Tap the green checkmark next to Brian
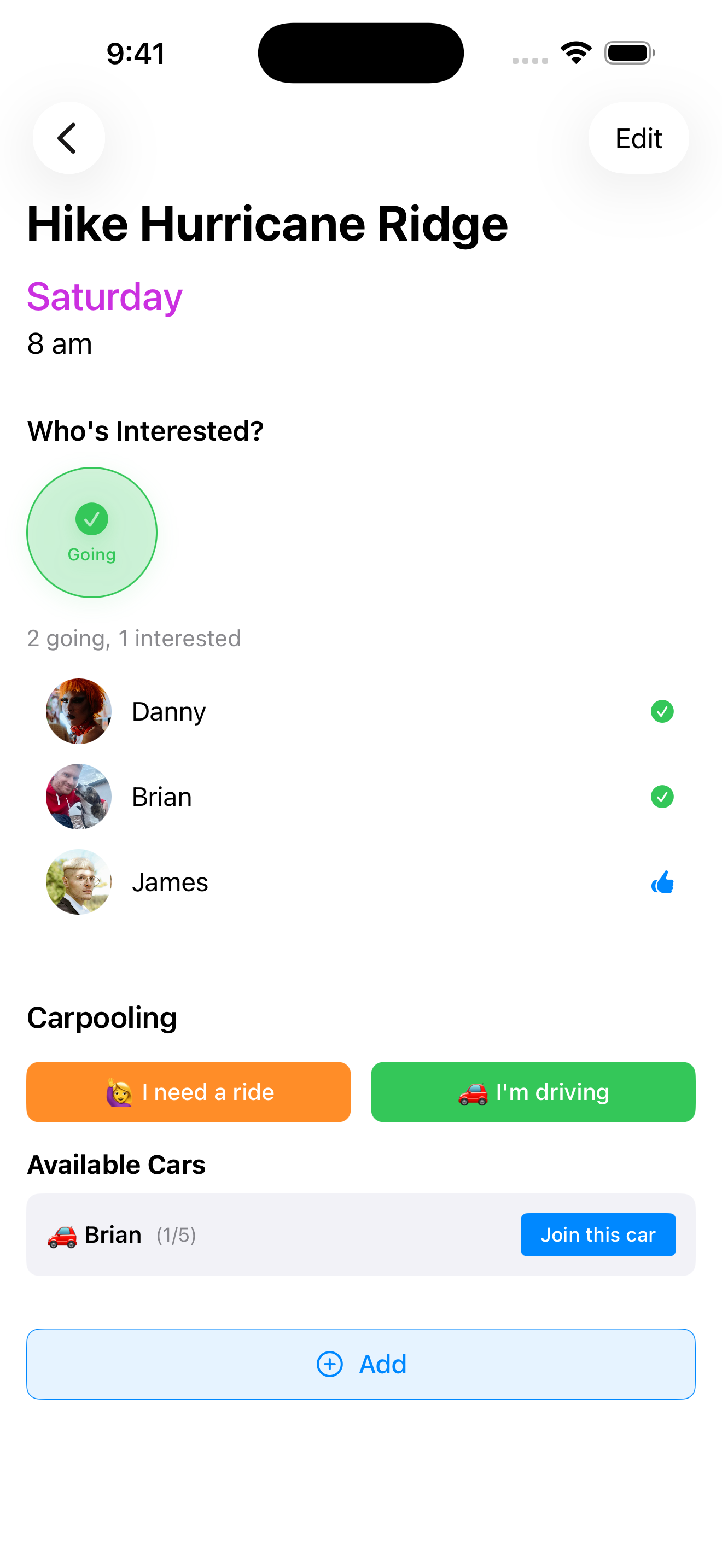Image resolution: width=722 pixels, height=1568 pixels. pyautogui.click(x=663, y=796)
